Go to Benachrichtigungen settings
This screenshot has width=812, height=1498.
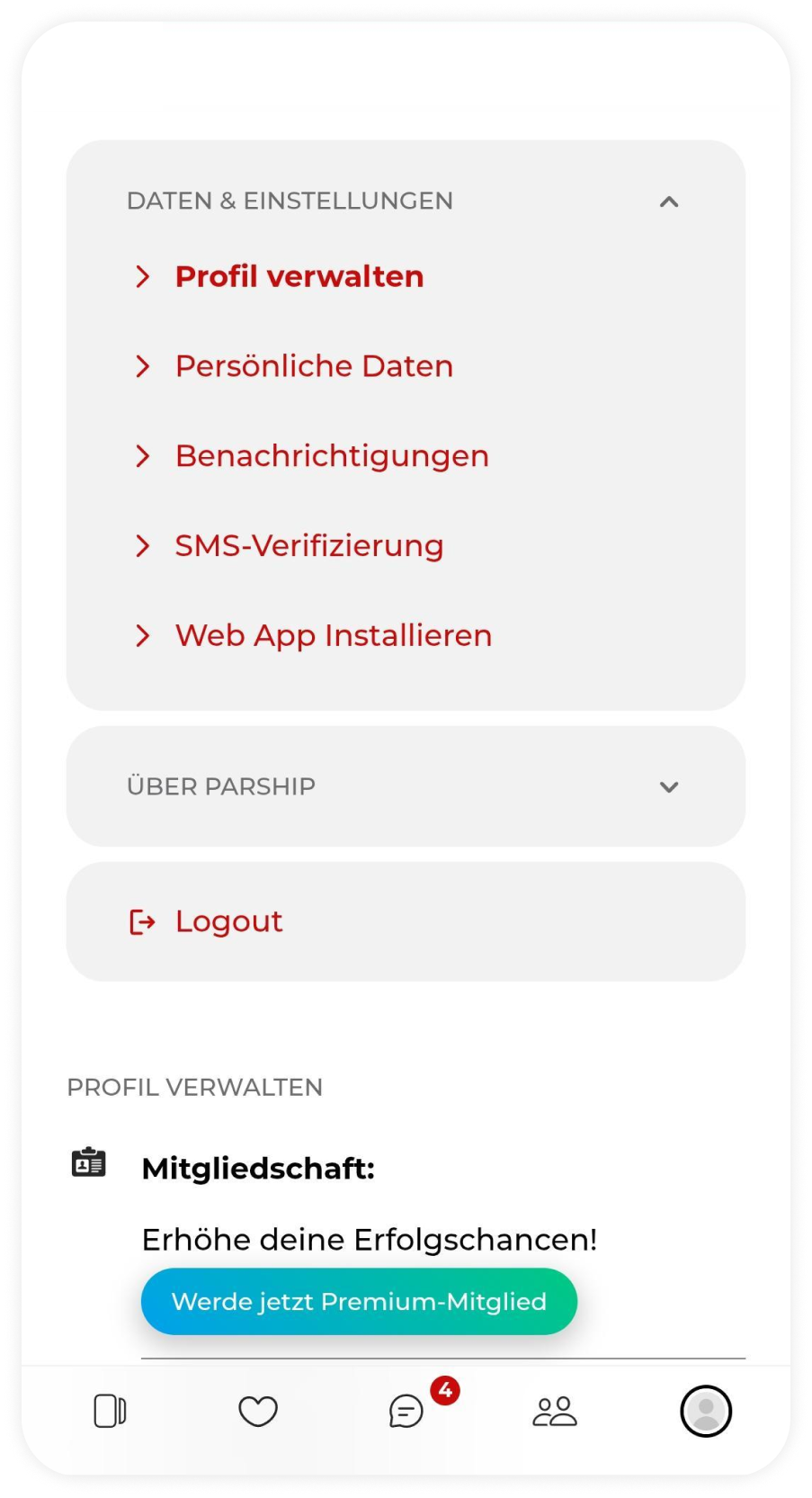coord(331,456)
